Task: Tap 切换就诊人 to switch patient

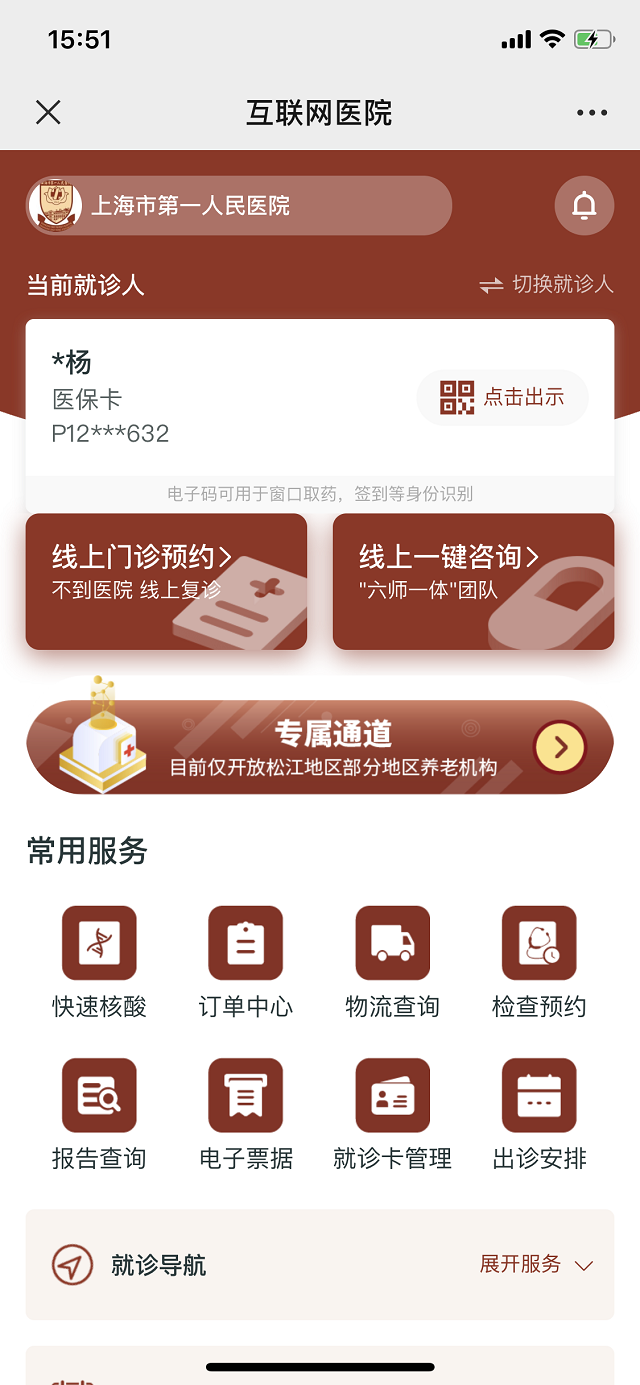Action: (547, 284)
